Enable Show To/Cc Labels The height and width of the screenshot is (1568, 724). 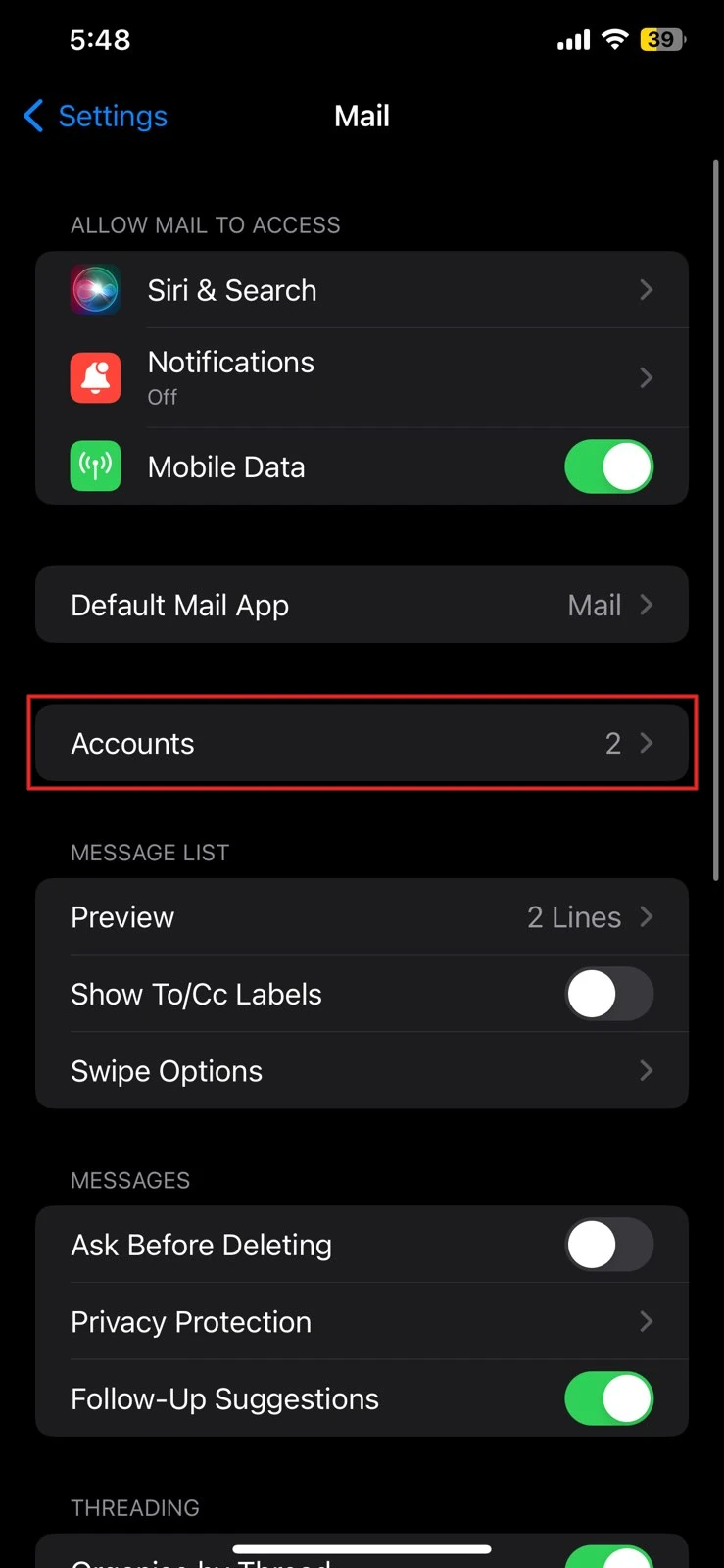click(608, 994)
